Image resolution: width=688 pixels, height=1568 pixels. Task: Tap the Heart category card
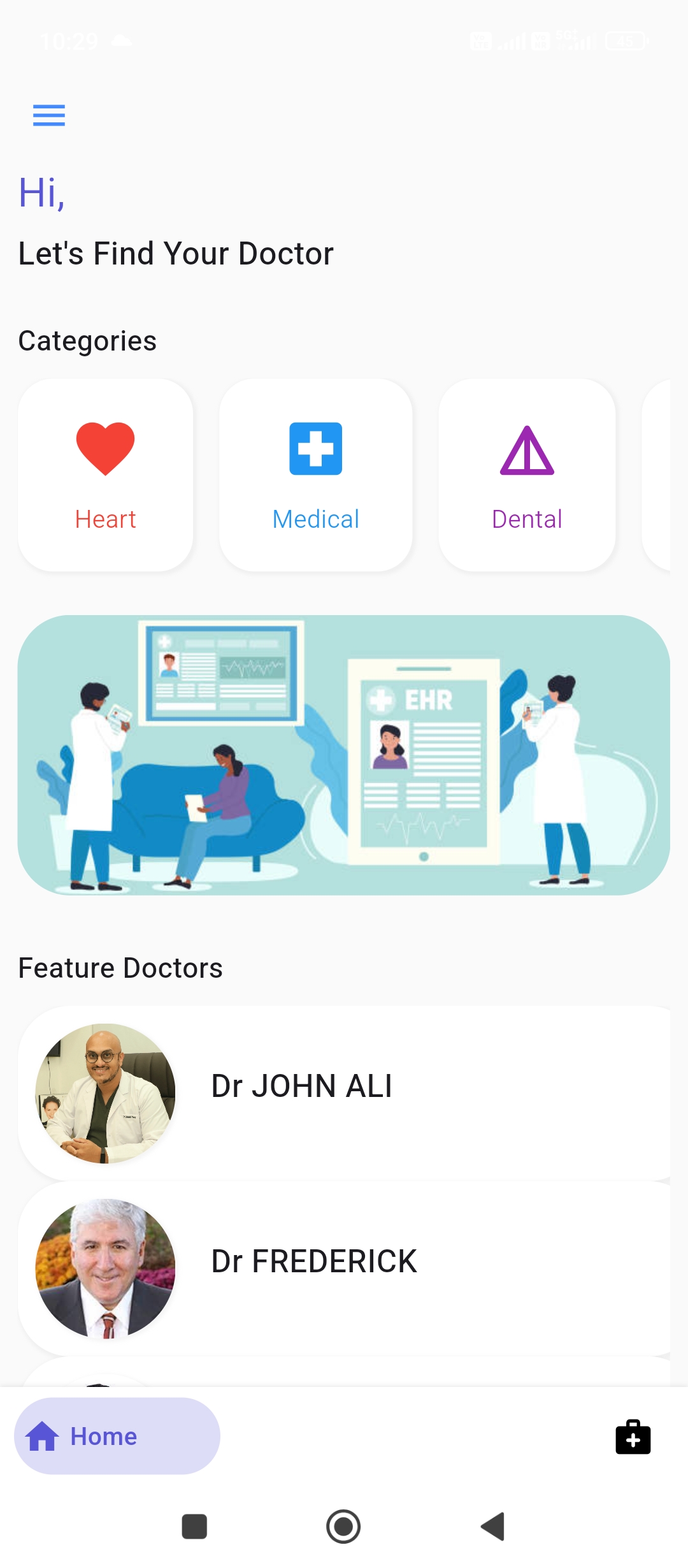pos(105,474)
